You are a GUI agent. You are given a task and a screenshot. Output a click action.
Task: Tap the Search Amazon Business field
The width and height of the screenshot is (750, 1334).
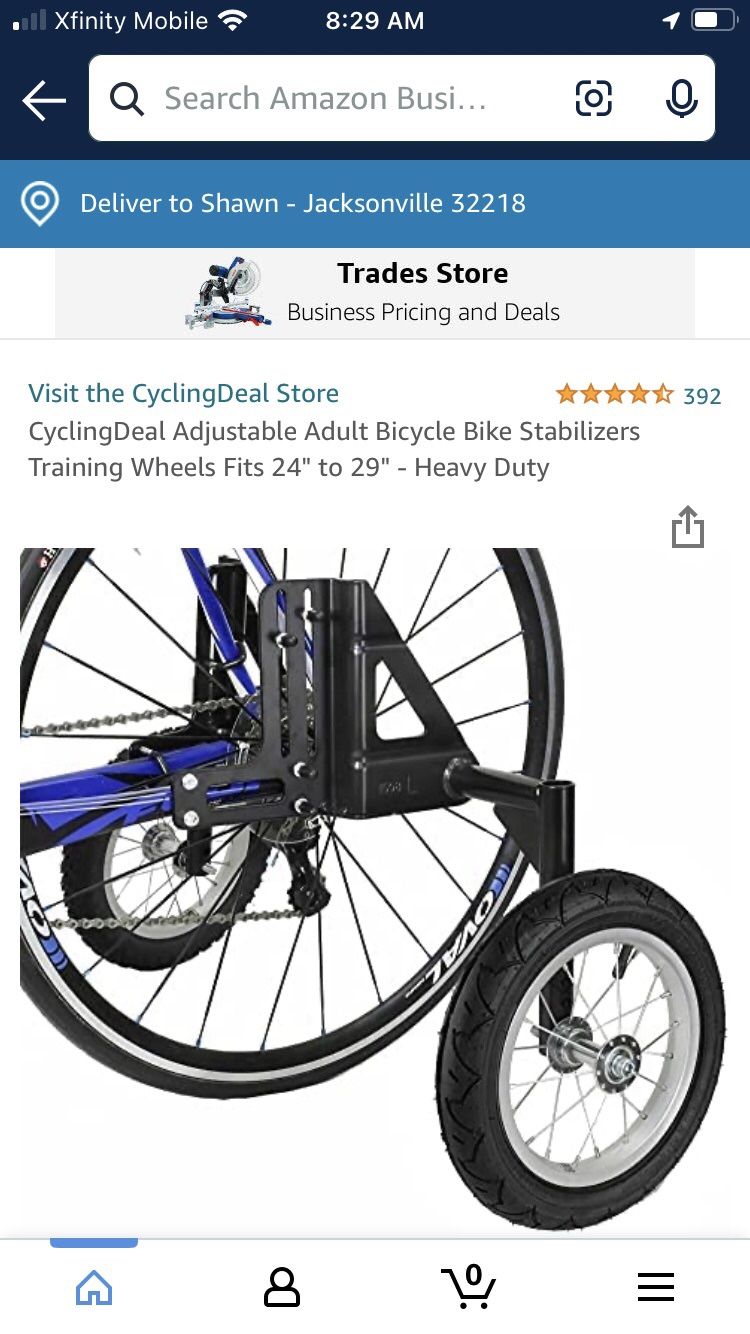(325, 99)
